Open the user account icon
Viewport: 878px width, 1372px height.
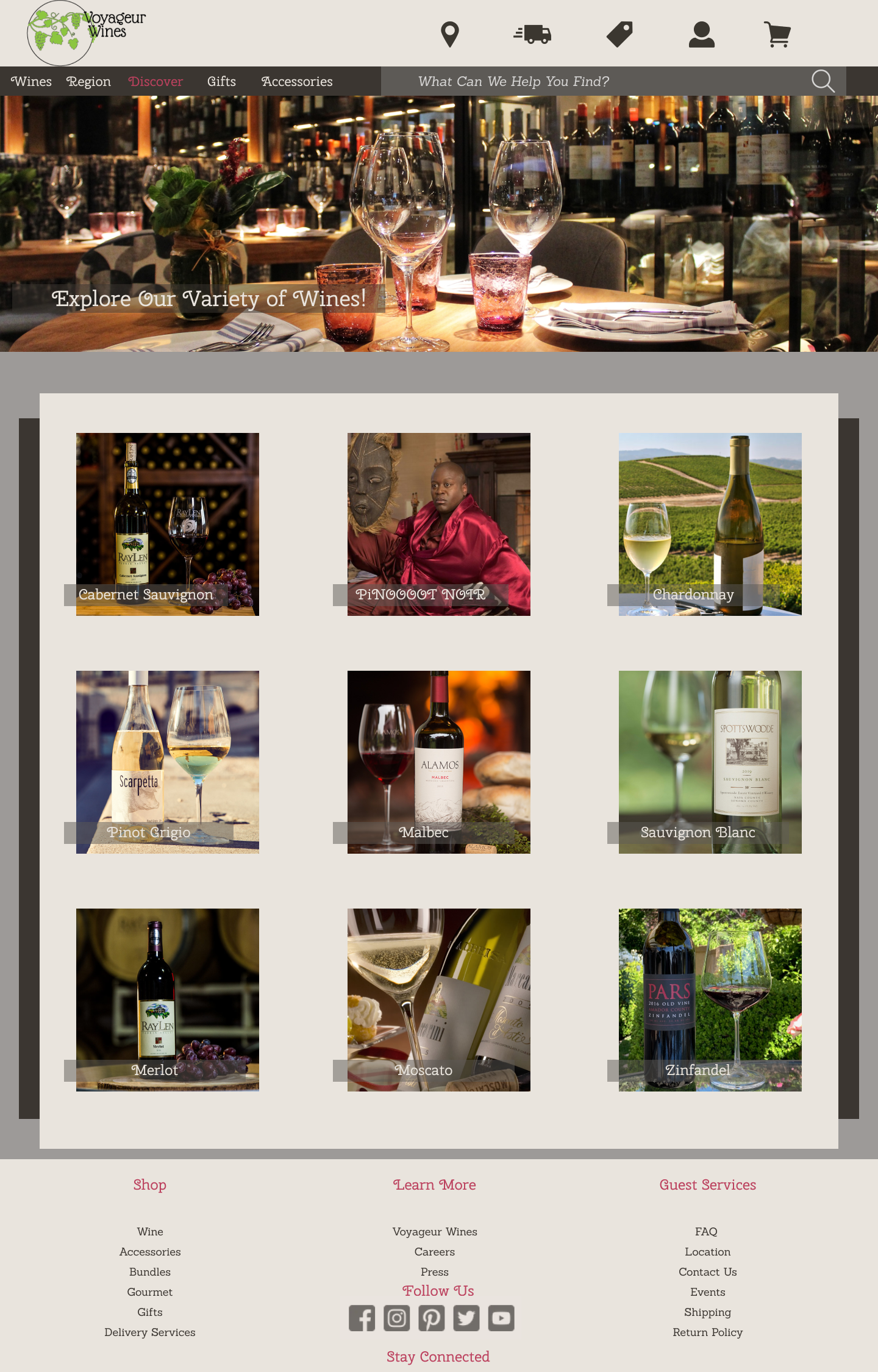[x=701, y=35]
